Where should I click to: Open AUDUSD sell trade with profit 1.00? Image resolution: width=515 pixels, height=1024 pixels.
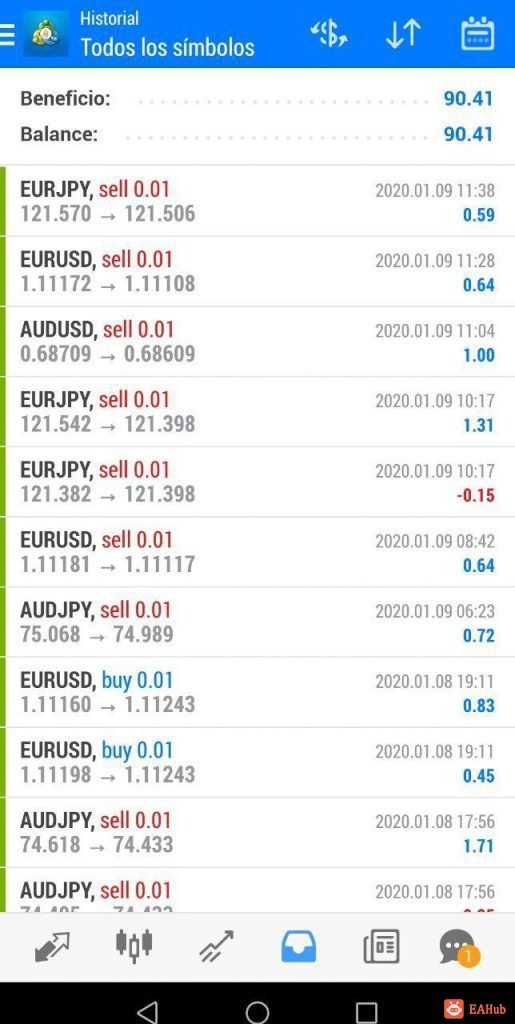coord(257,342)
